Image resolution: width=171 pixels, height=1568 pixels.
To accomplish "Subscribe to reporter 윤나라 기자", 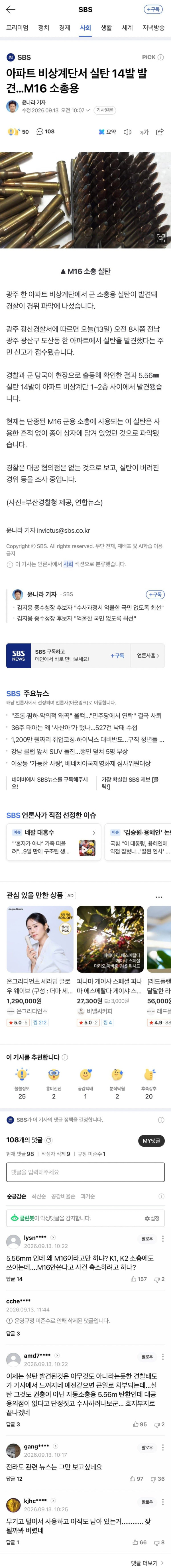I will pyautogui.click(x=155, y=594).
